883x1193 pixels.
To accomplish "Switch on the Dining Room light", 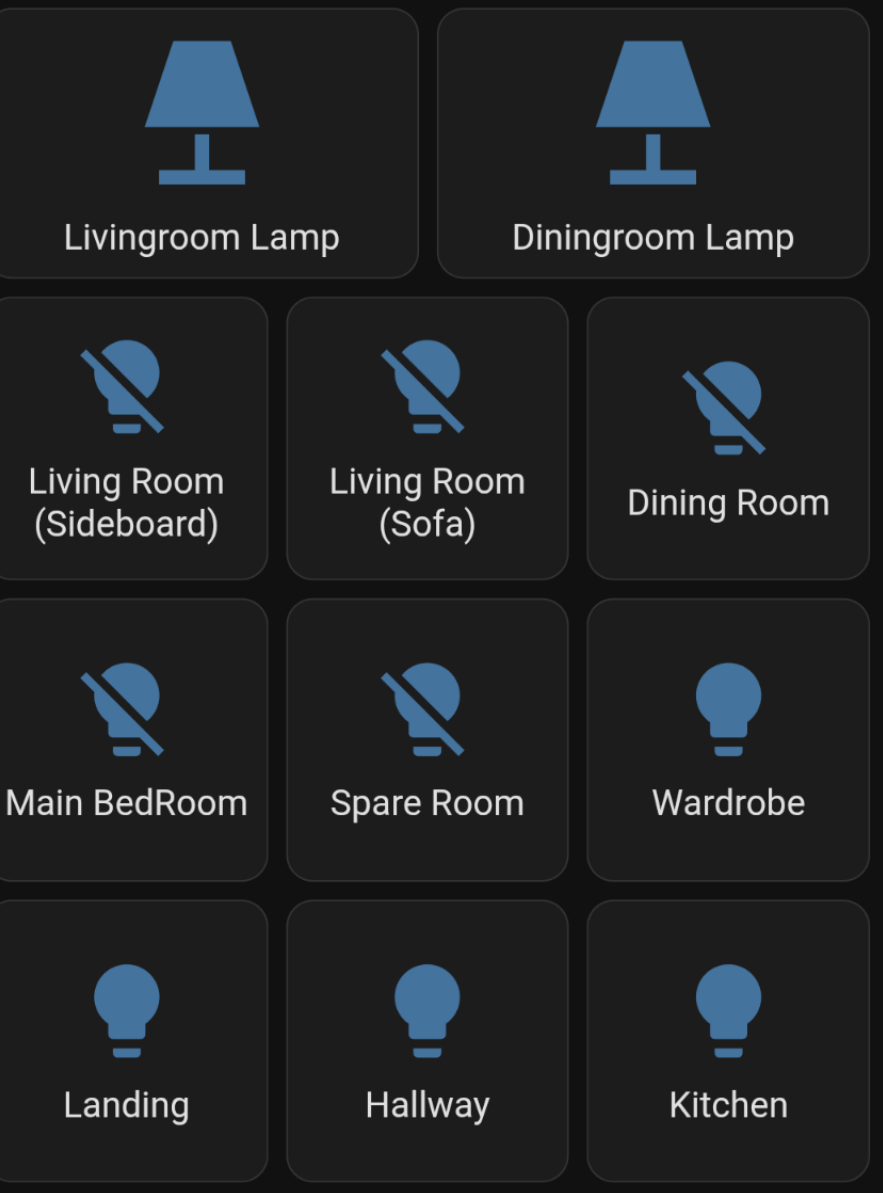I will [x=728, y=438].
